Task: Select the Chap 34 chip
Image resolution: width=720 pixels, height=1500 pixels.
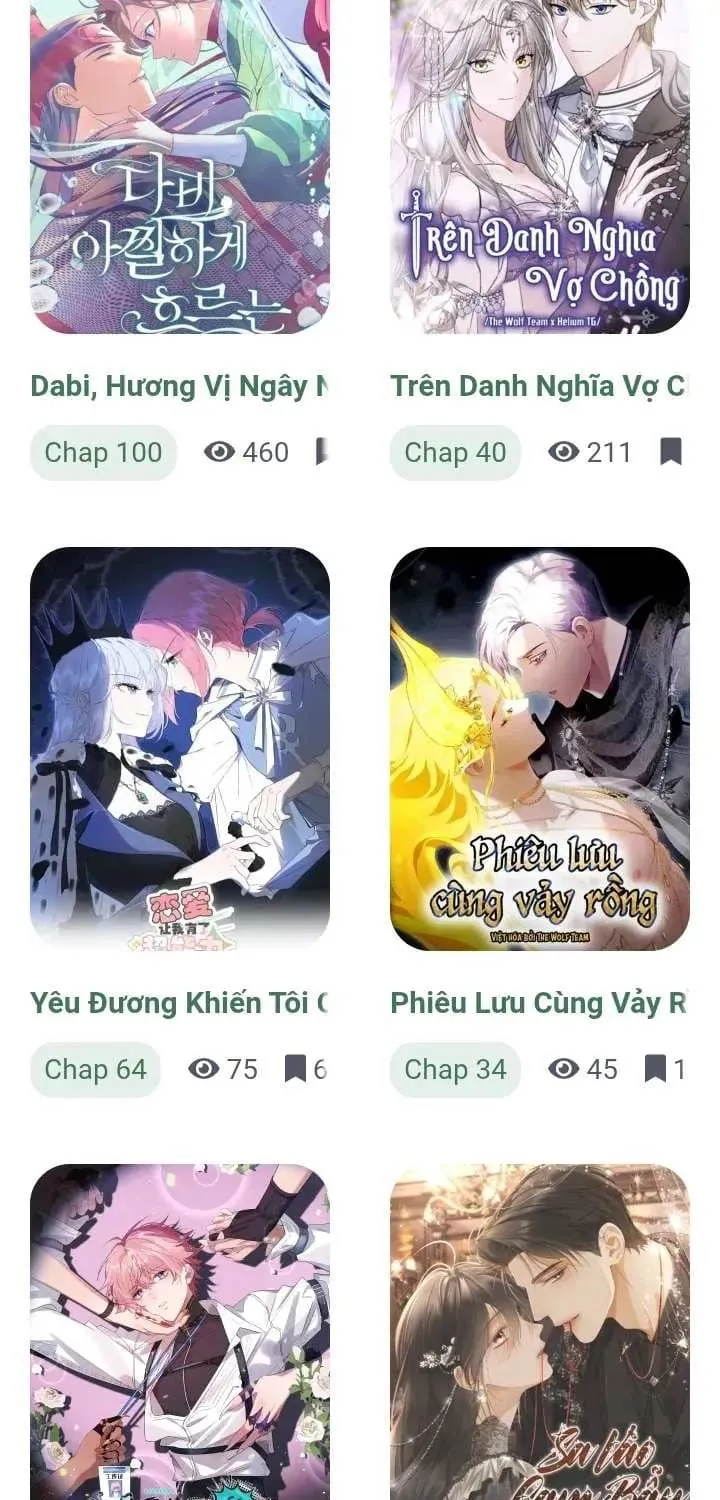Action: pyautogui.click(x=455, y=1070)
